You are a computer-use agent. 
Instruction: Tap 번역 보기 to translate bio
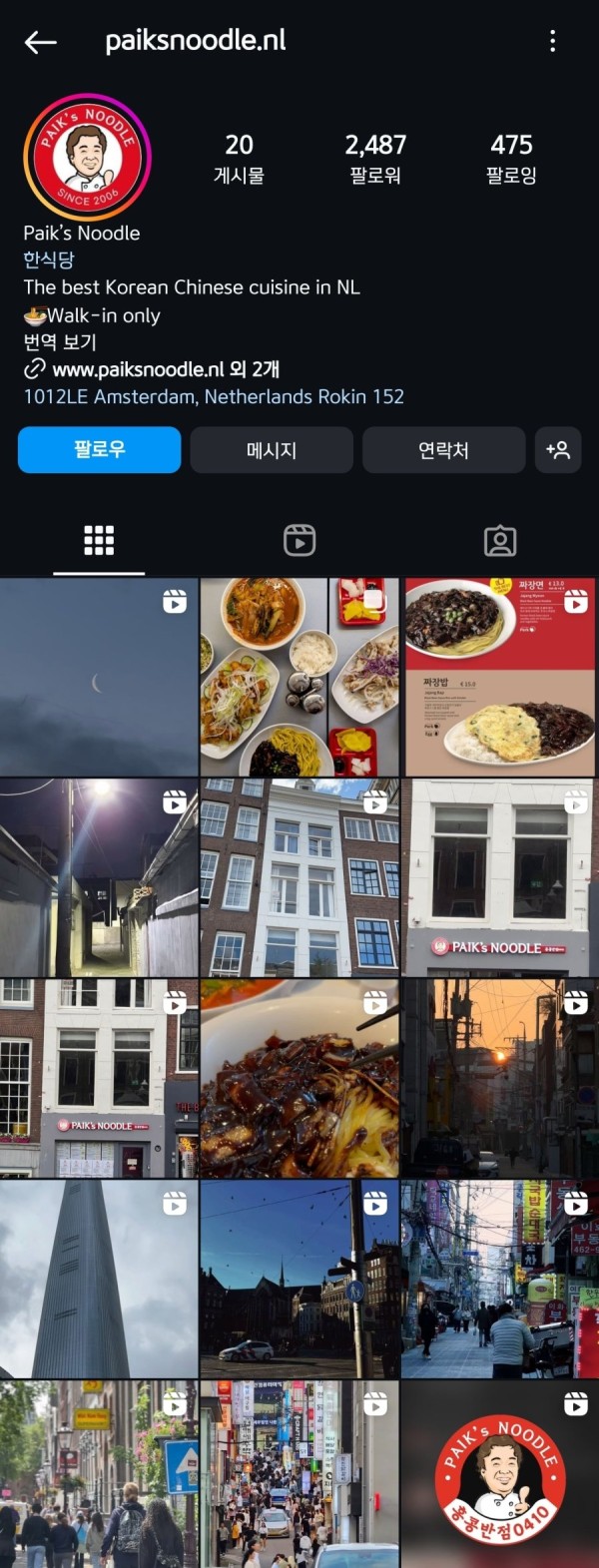pos(60,342)
